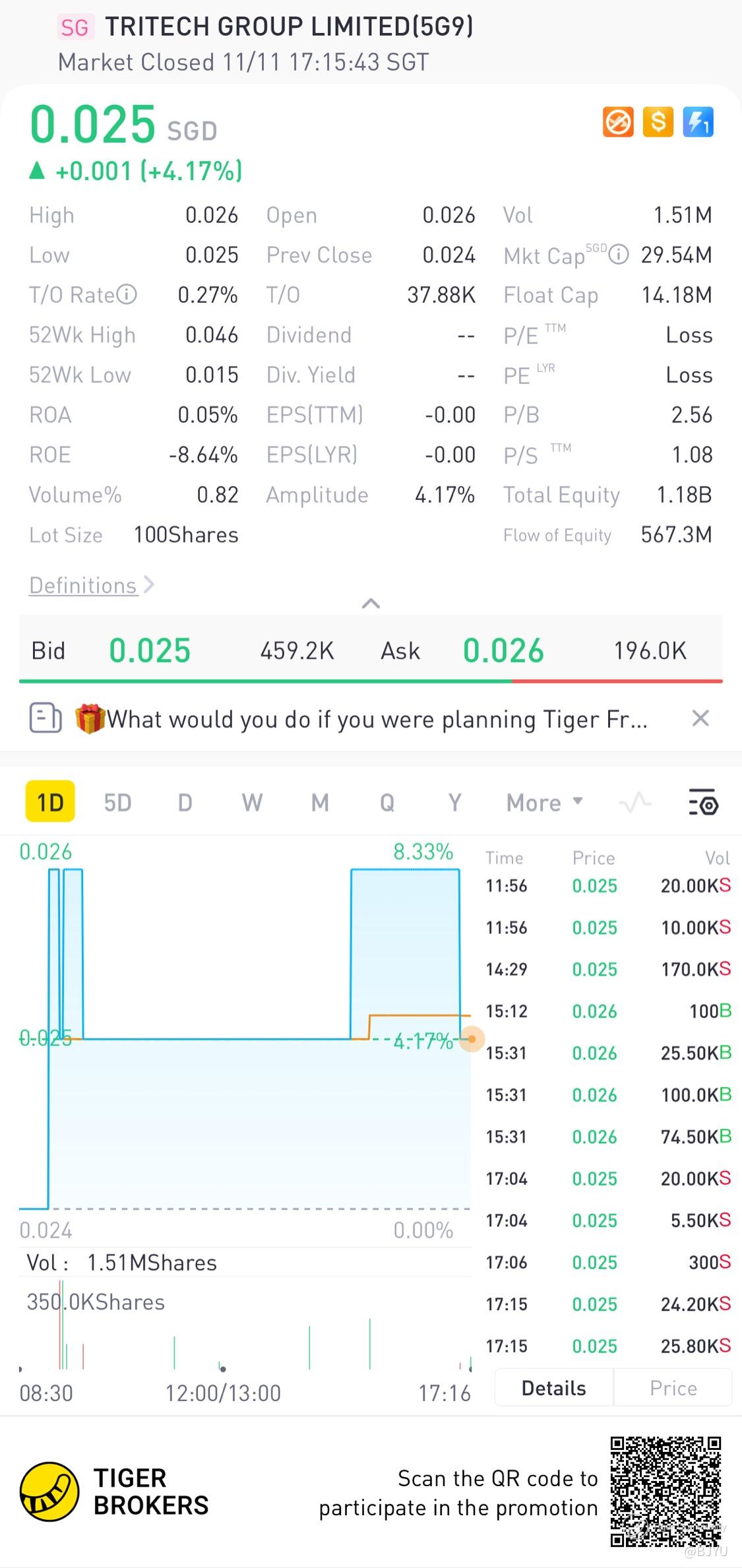Tap the info icon beside T/O Rate
Screen dimensions: 742x1568
(127, 294)
